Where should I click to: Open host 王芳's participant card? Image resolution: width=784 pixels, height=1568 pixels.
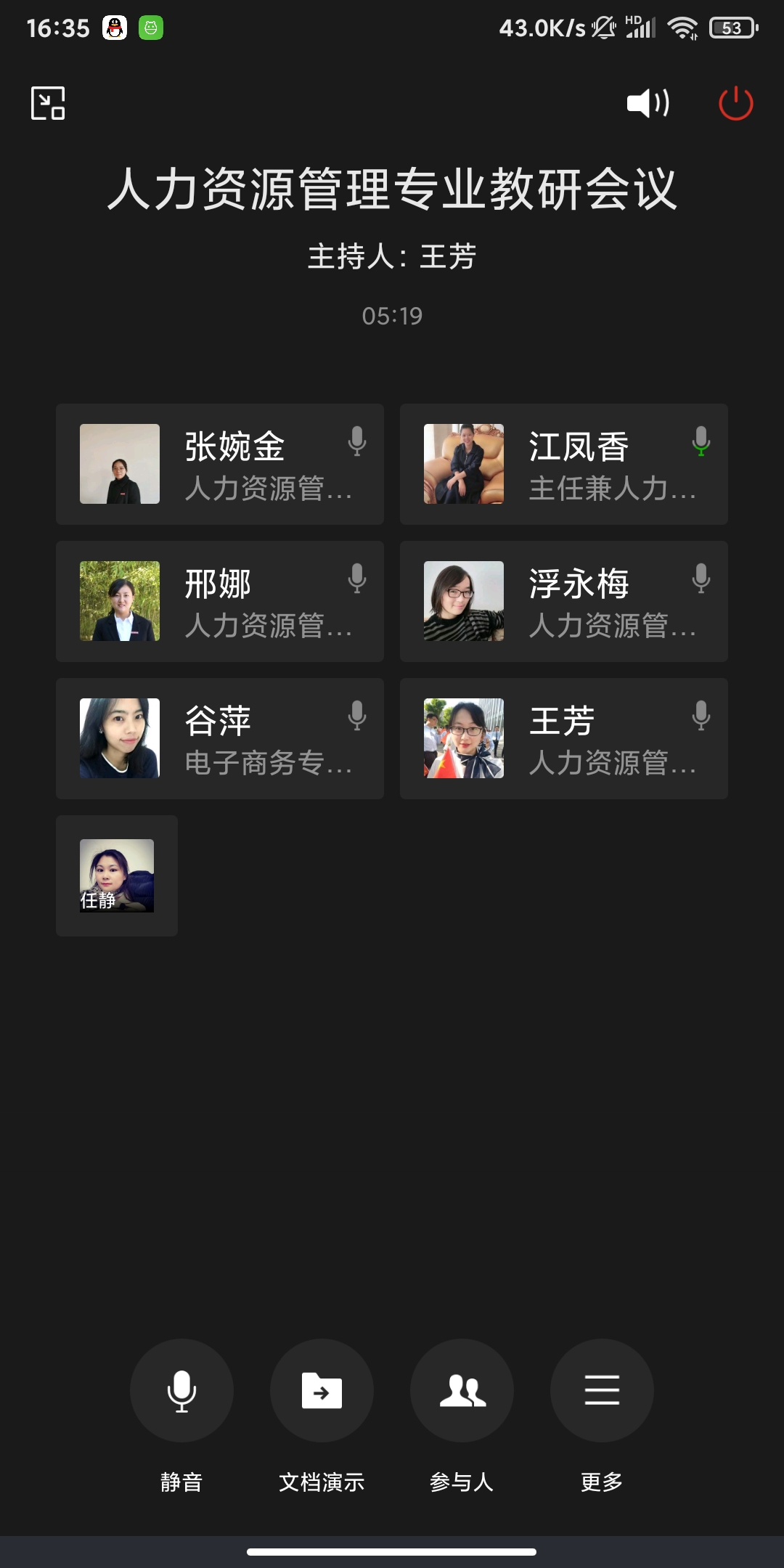coord(564,738)
